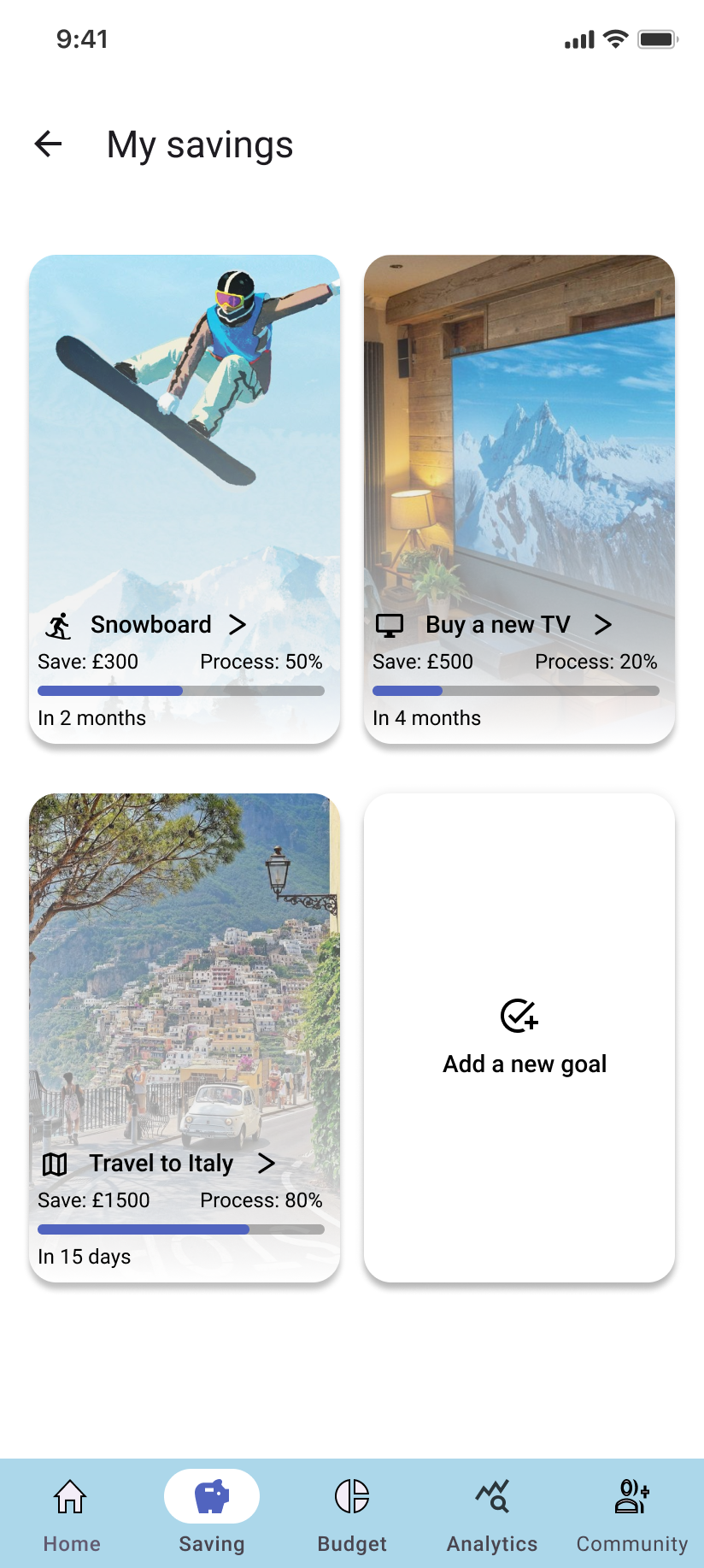The image size is (704, 1568).
Task: Go back from My savings
Action: click(x=49, y=144)
